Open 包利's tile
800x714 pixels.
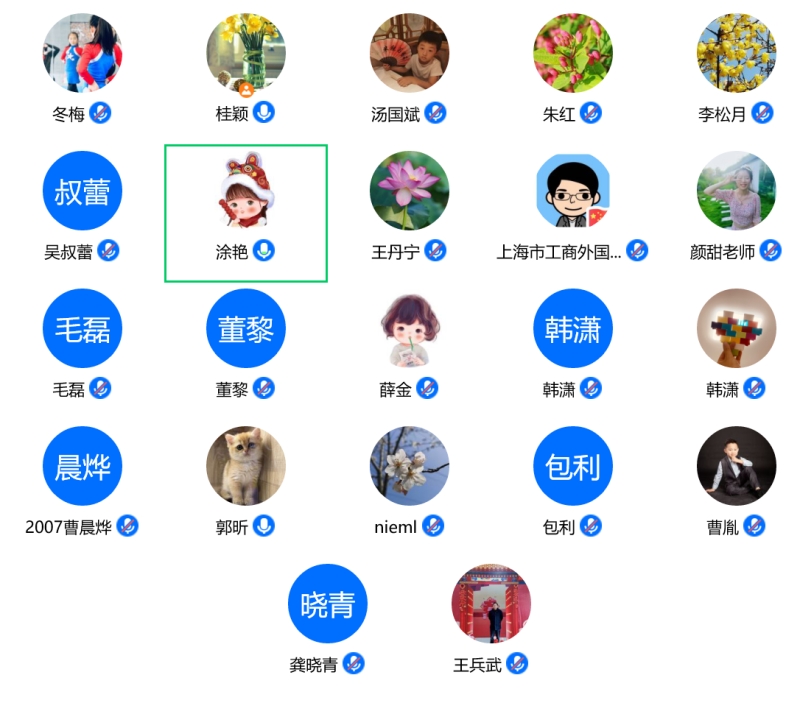(573, 466)
